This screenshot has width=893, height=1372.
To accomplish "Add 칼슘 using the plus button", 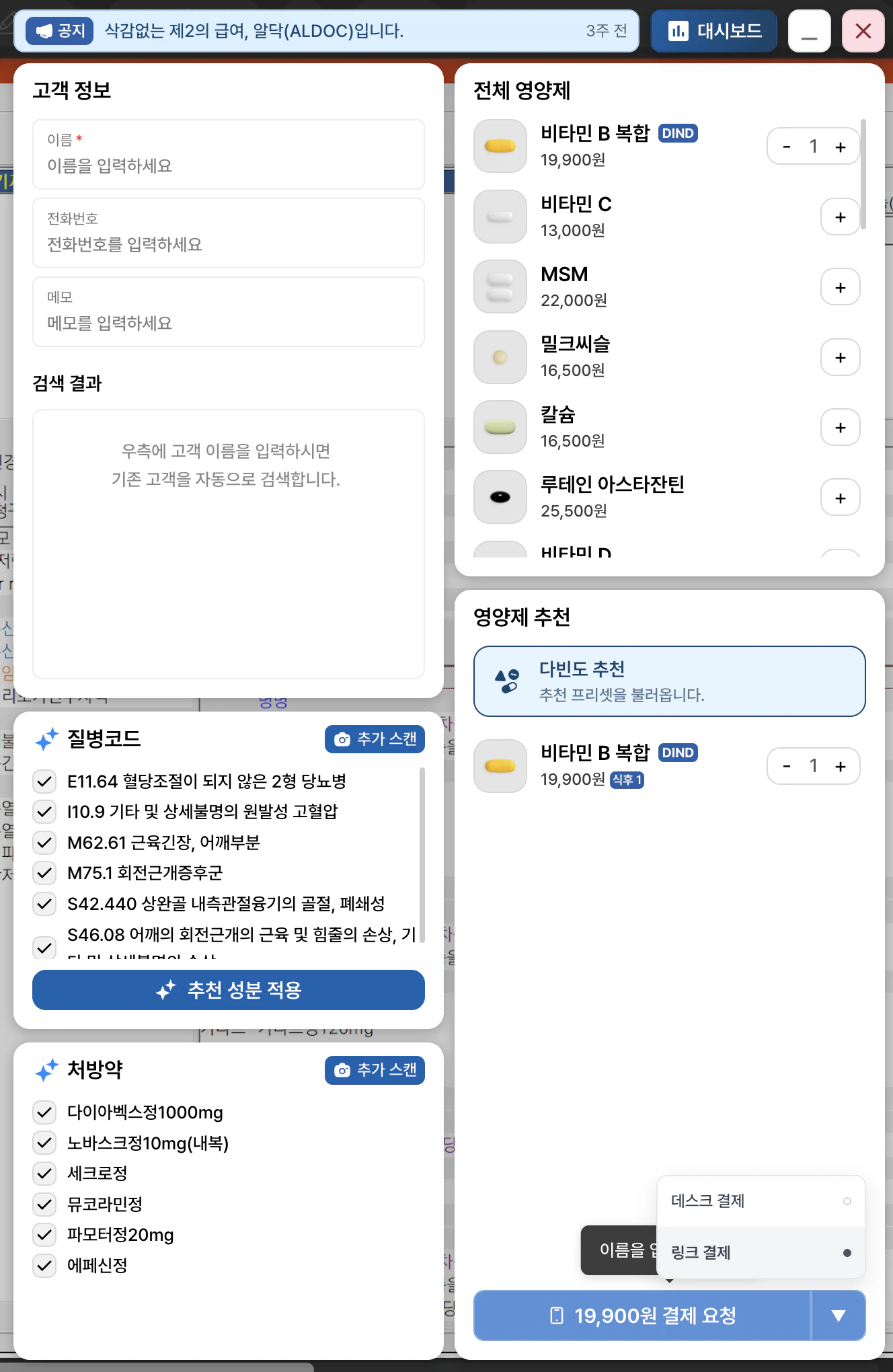I will (x=840, y=428).
